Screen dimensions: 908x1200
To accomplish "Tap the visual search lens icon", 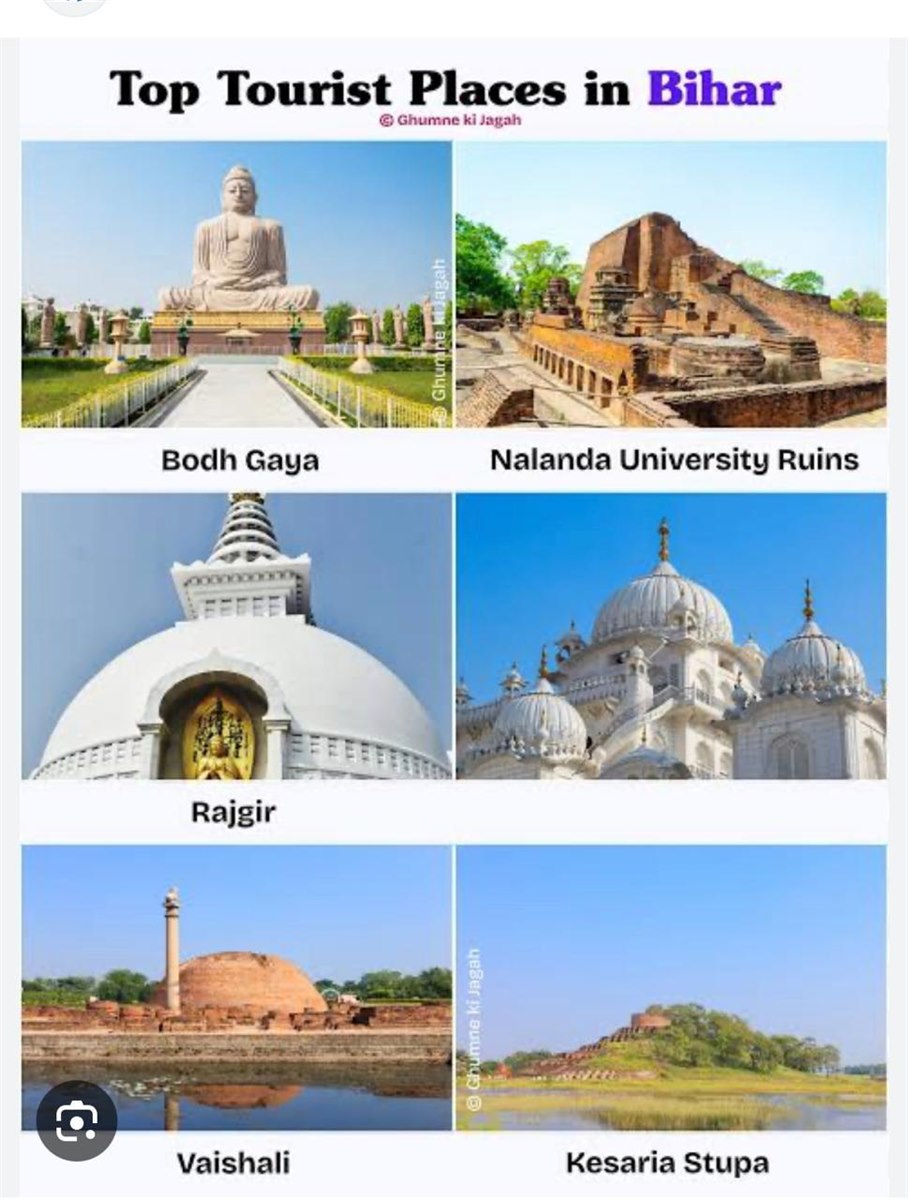I will [x=77, y=1122].
